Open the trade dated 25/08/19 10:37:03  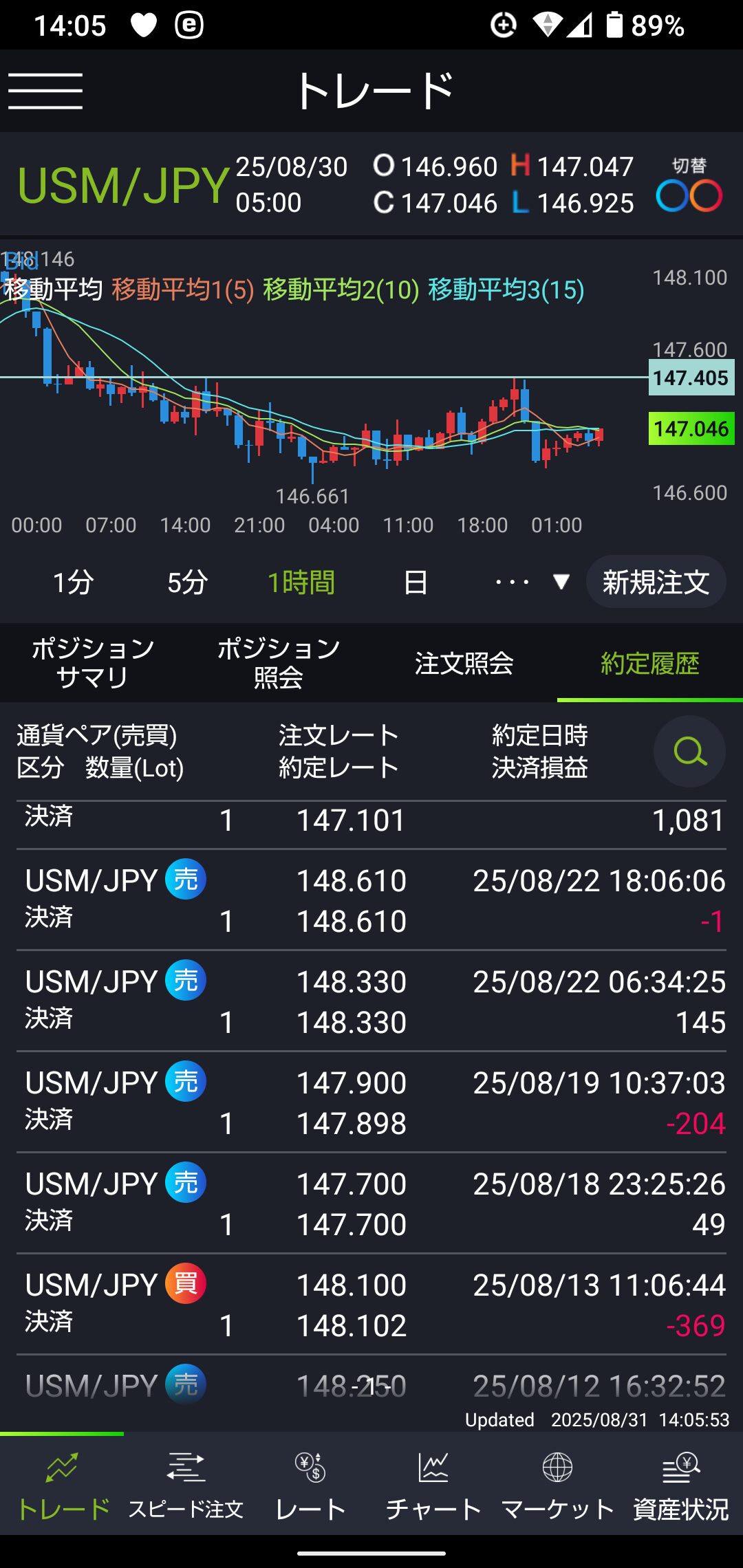371,1102
